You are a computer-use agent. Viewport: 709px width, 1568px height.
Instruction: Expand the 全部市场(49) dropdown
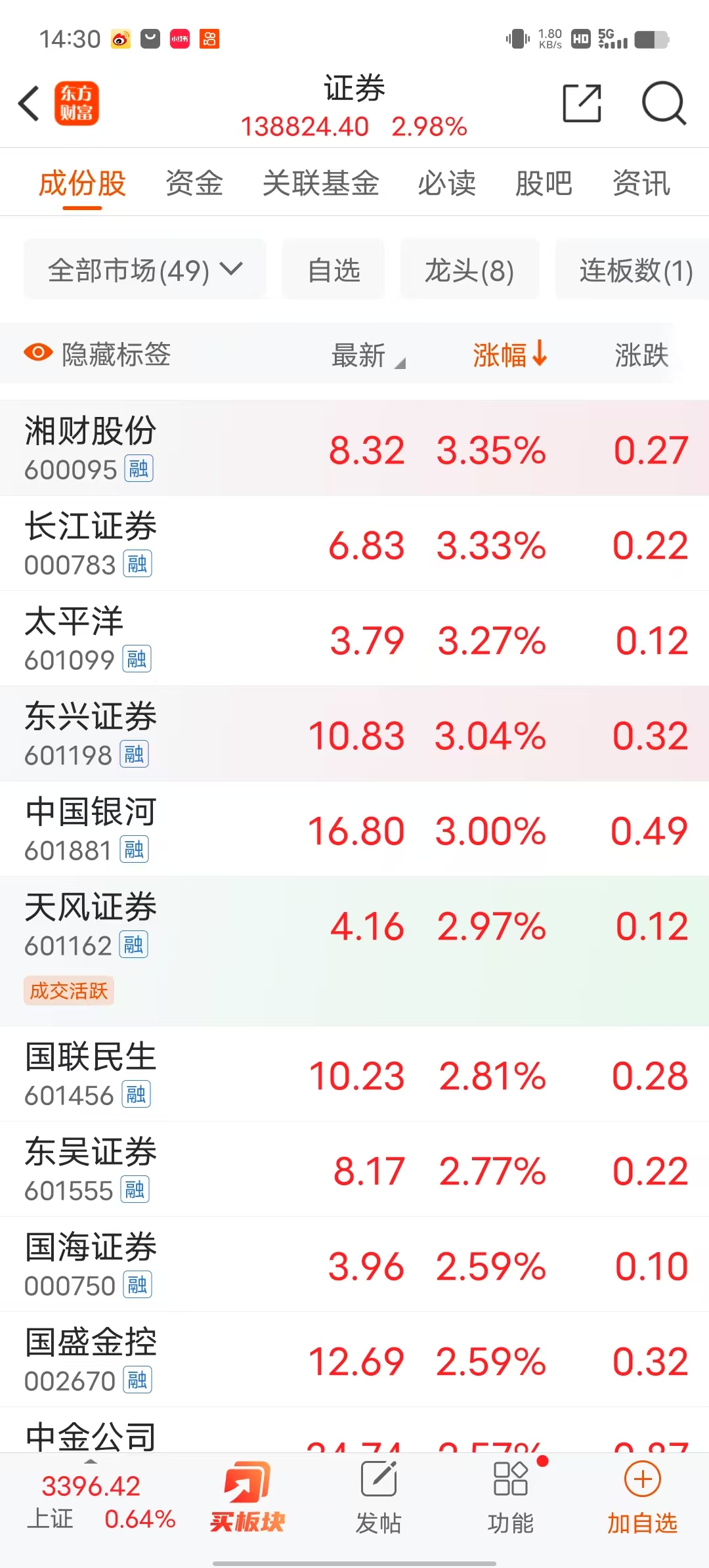(145, 271)
